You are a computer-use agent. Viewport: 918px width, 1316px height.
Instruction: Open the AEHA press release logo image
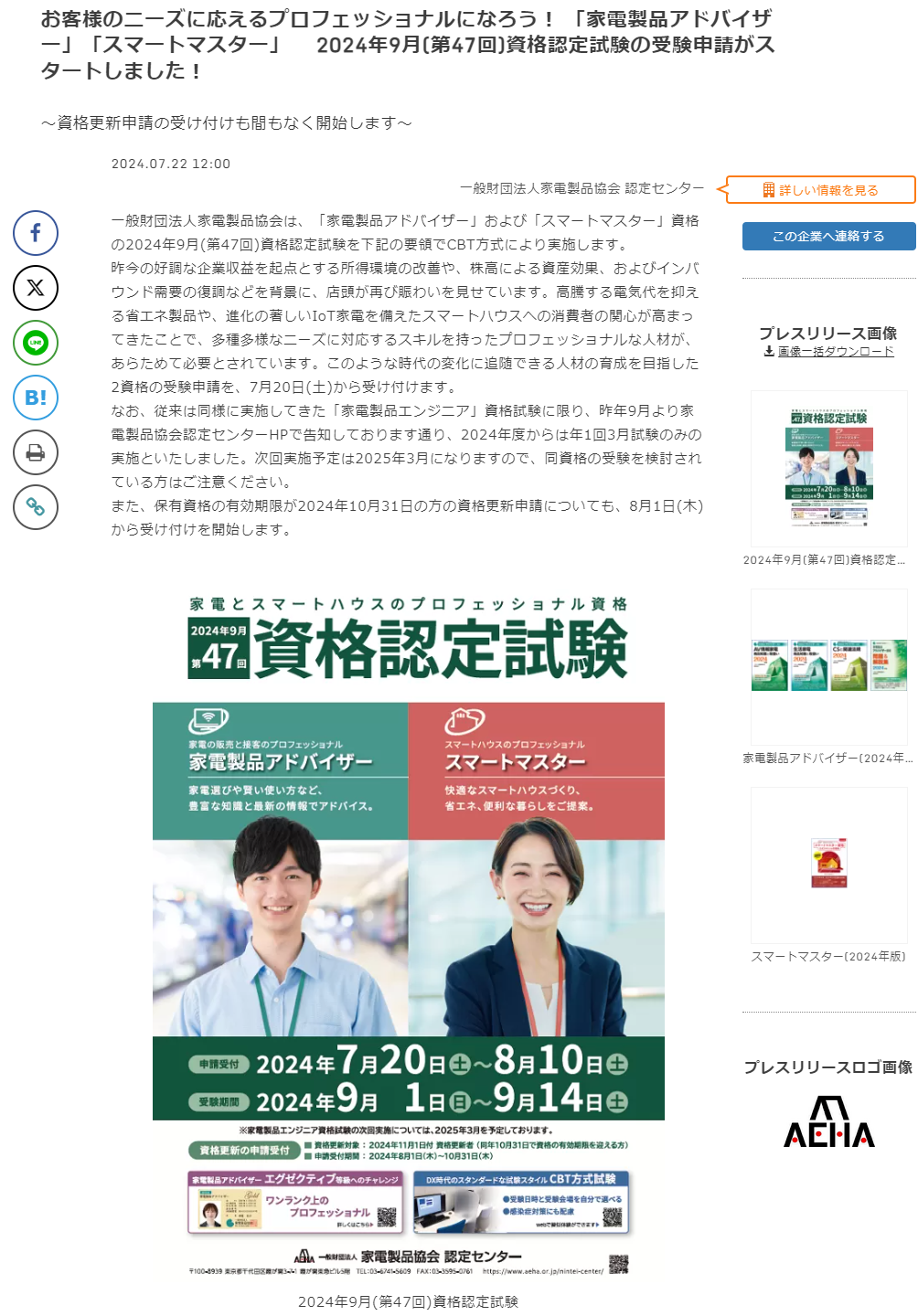(x=828, y=1122)
